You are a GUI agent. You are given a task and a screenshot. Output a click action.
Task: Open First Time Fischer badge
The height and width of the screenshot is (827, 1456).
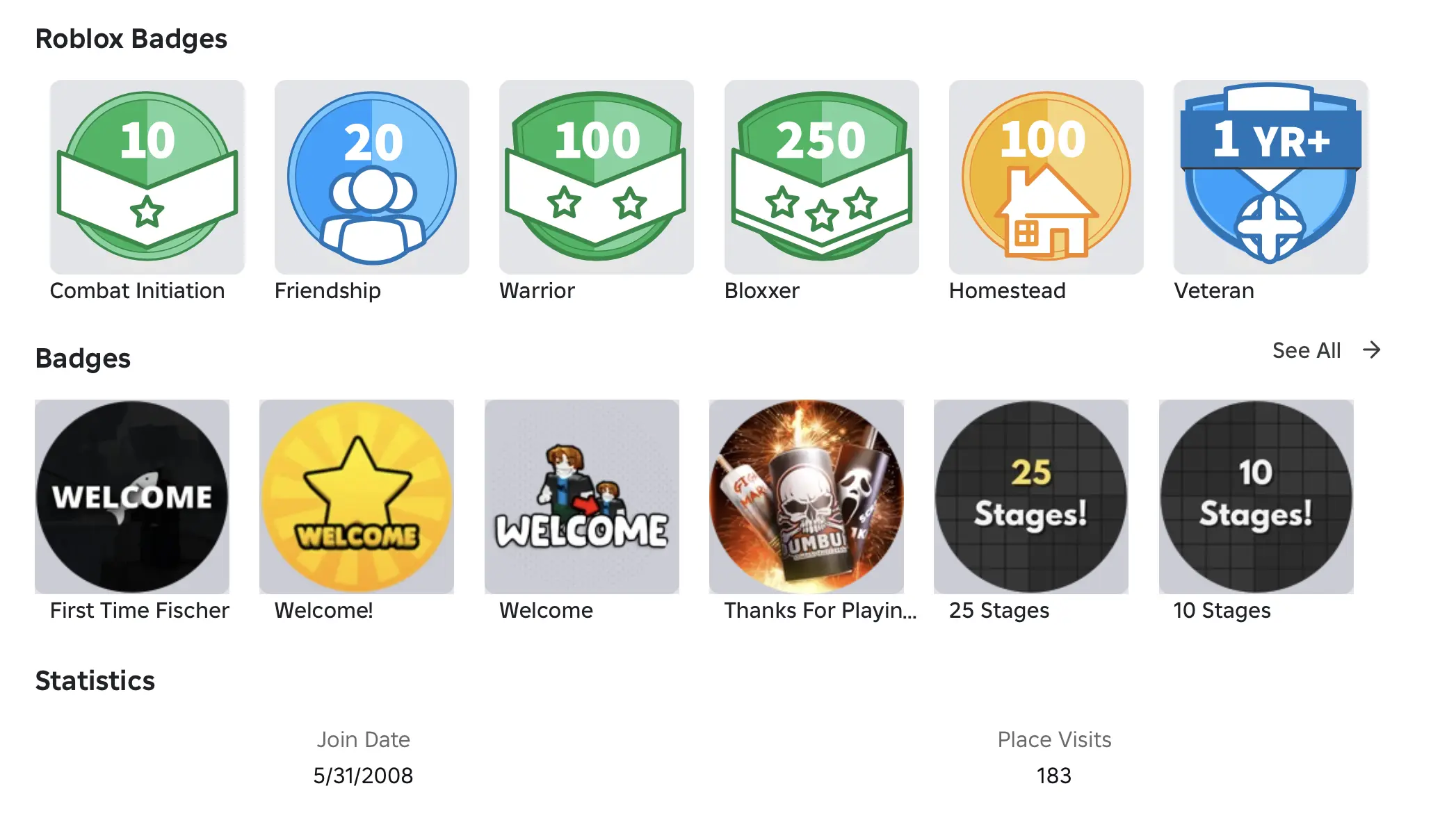pos(132,496)
